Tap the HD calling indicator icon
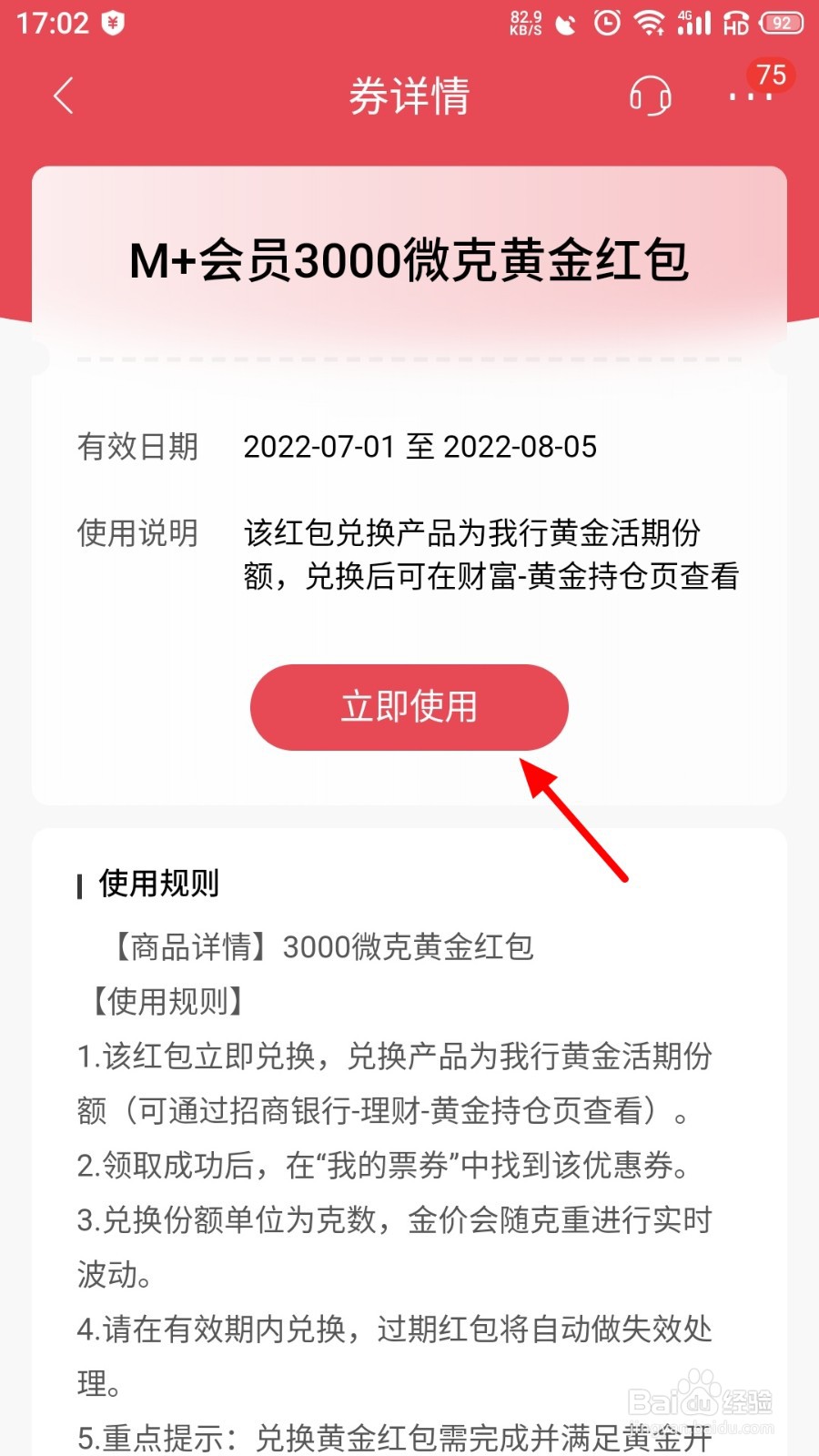The width and height of the screenshot is (819, 1456). pyautogui.click(x=733, y=23)
